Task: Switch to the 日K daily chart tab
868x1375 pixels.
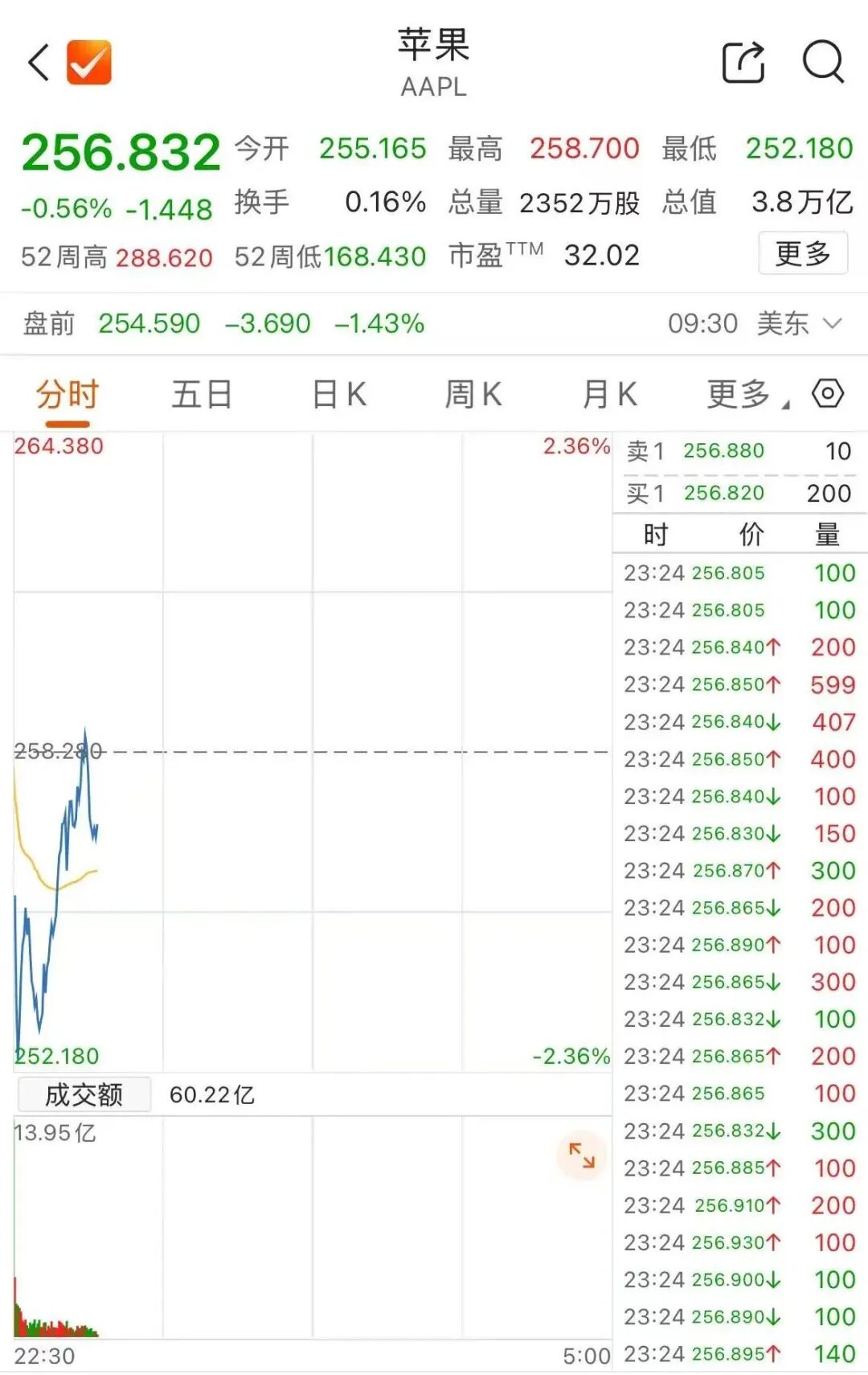Action: 341,394
